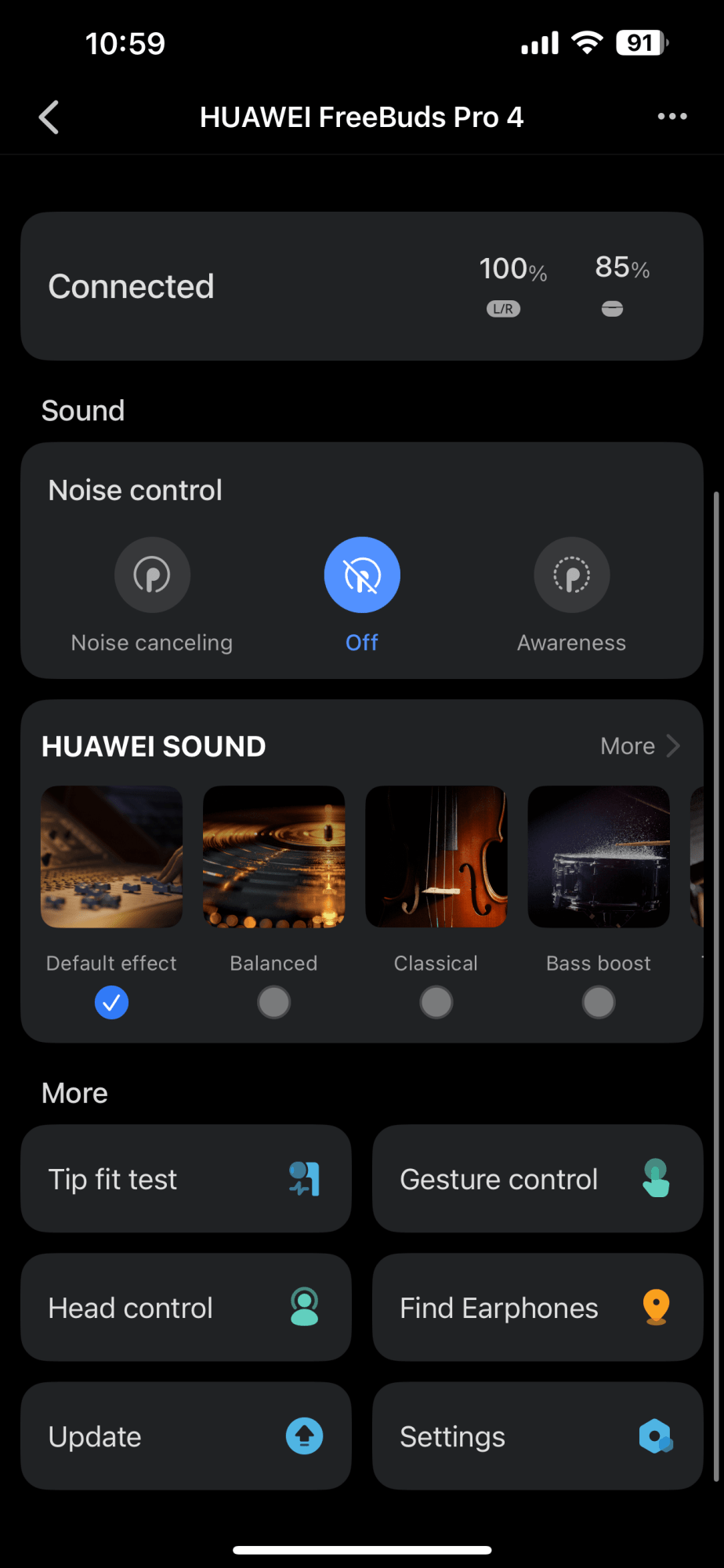724x1568 pixels.
Task: Open earphone Settings
Action: click(538, 1436)
